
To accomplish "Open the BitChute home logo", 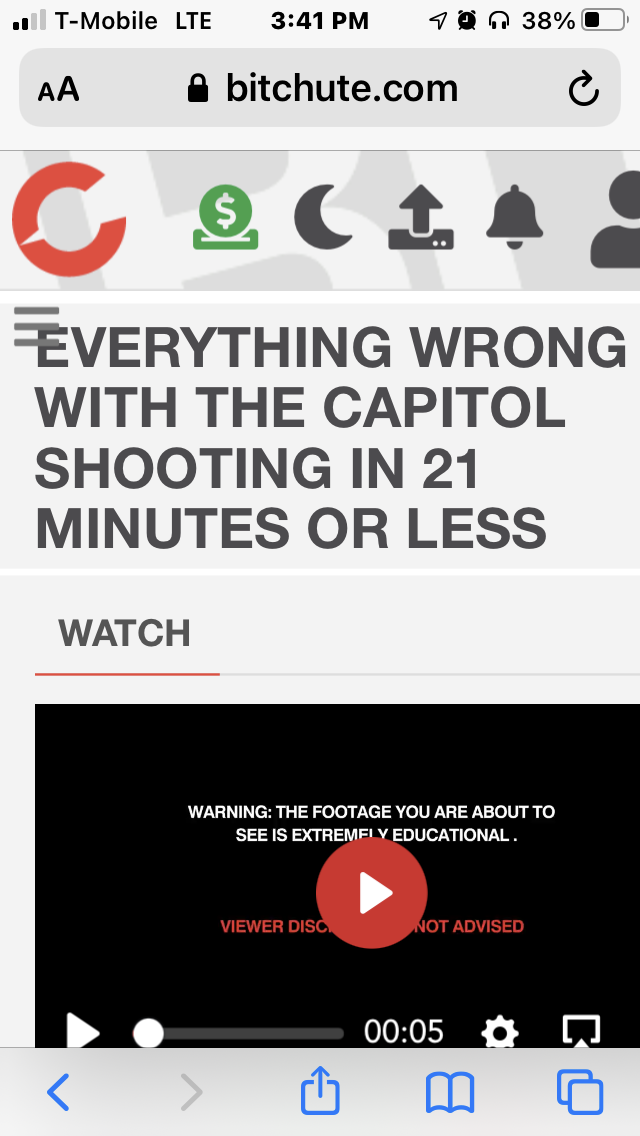I will (69, 220).
